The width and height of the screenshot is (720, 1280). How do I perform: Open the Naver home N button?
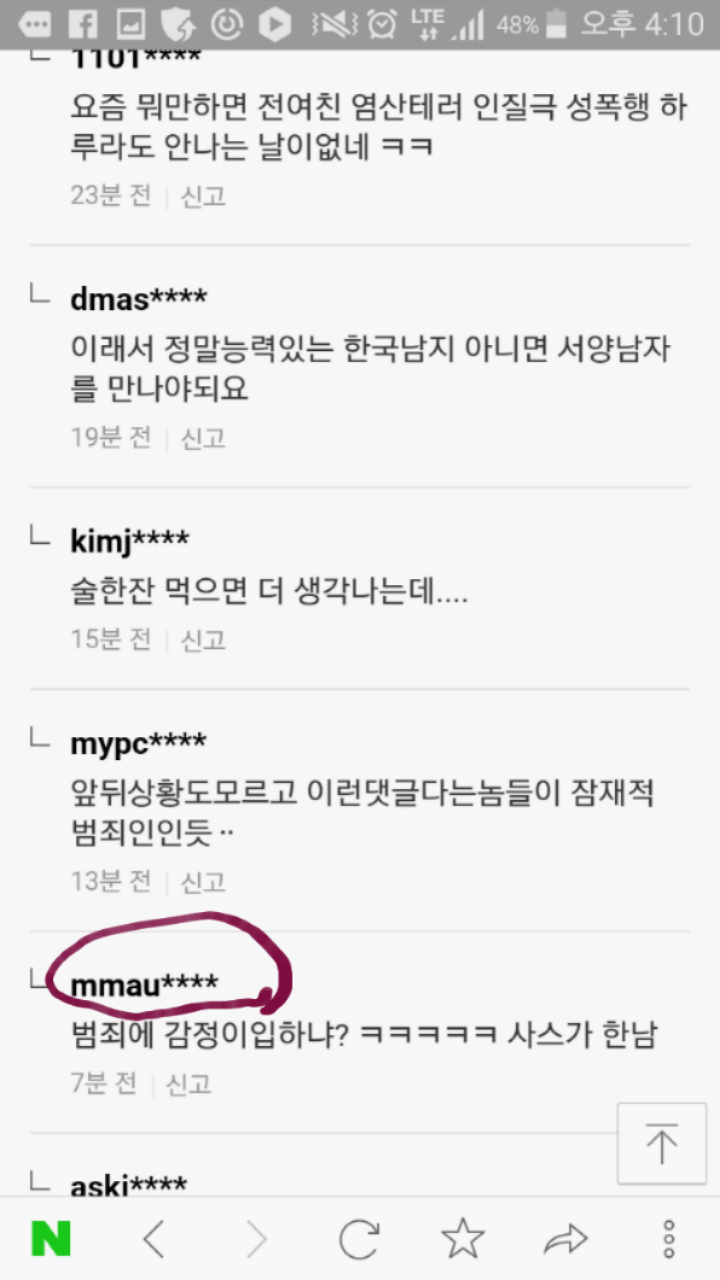[x=51, y=1240]
